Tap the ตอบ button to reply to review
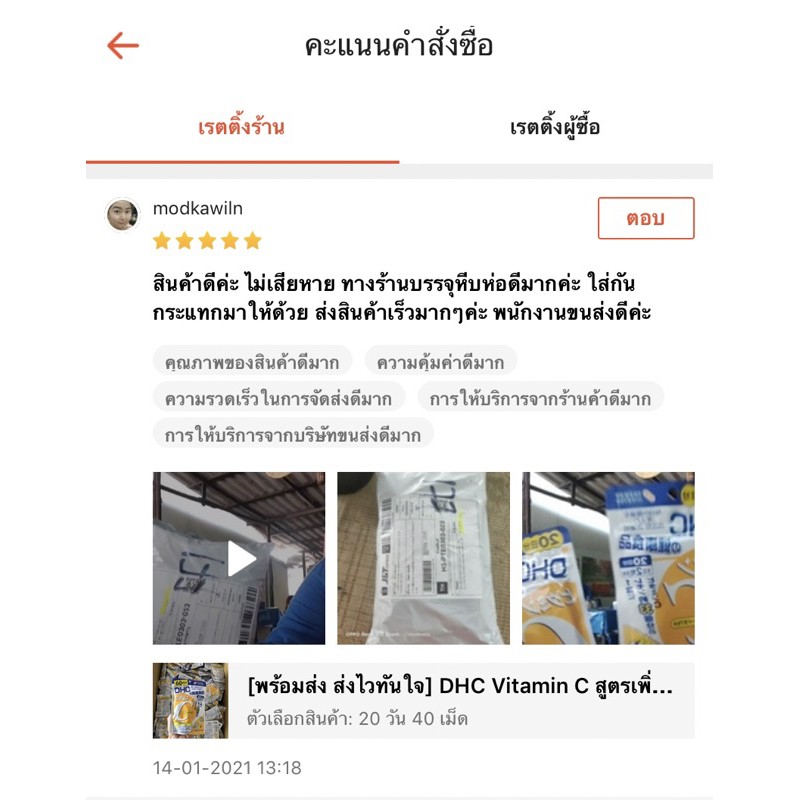This screenshot has width=800, height=800. (645, 218)
